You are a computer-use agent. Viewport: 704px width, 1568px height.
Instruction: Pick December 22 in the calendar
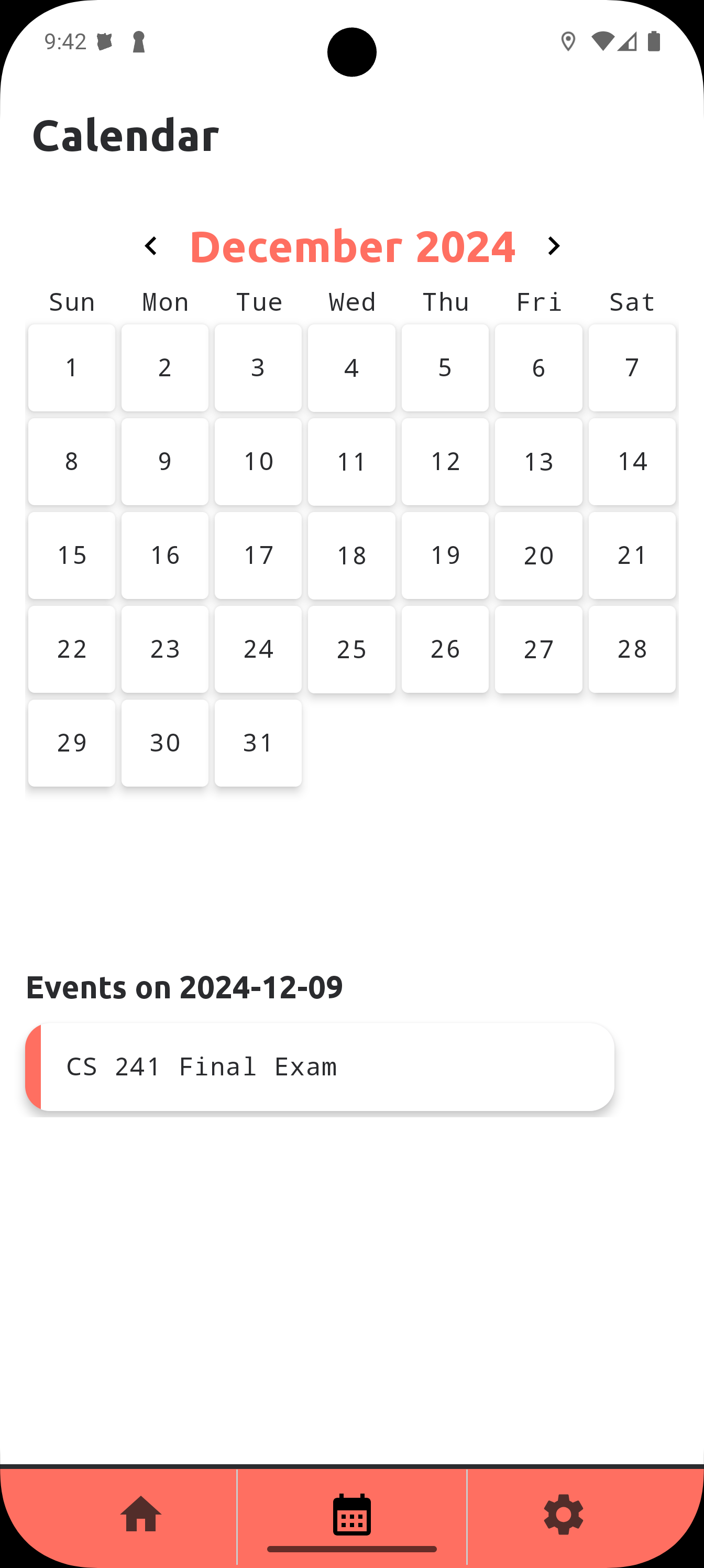[x=72, y=649]
